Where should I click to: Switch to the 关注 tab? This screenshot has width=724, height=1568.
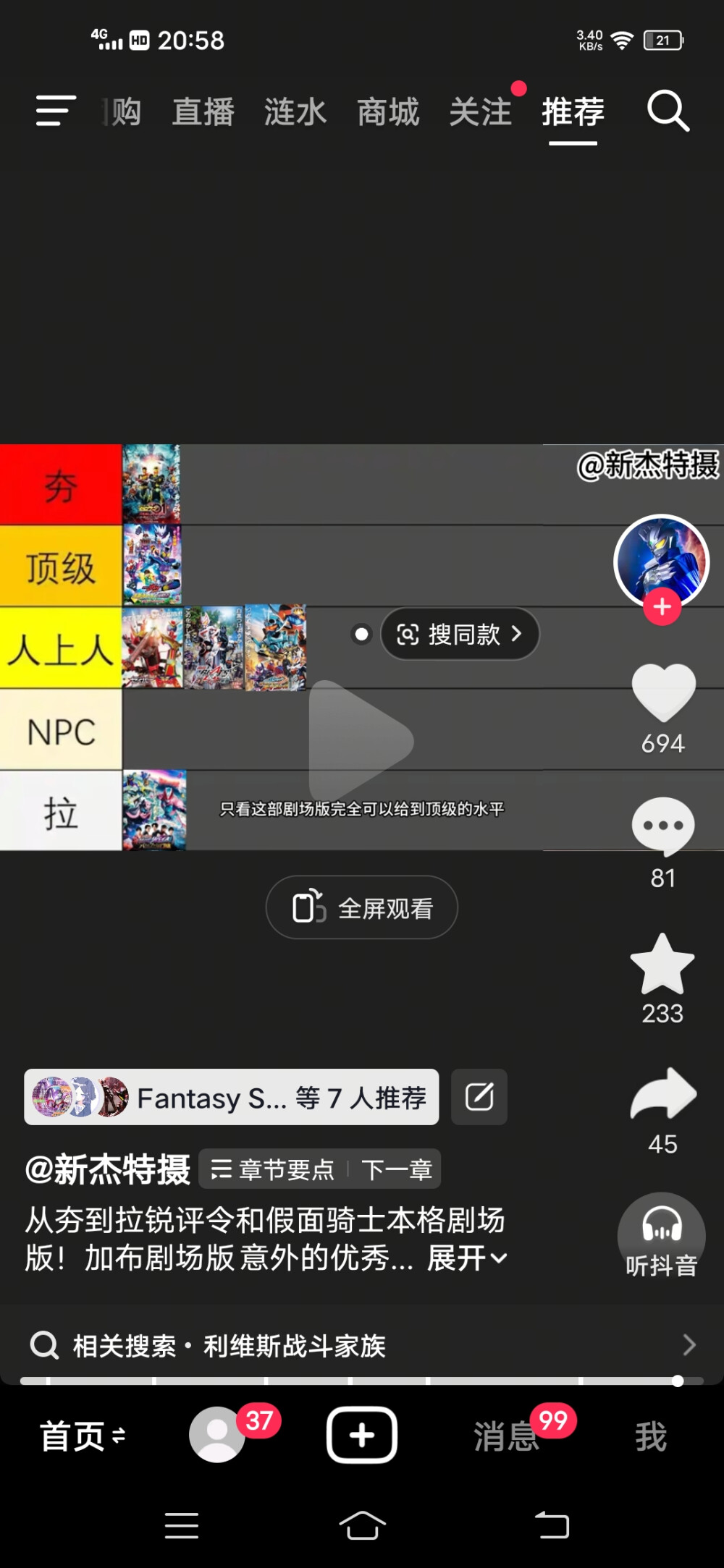pos(480,112)
